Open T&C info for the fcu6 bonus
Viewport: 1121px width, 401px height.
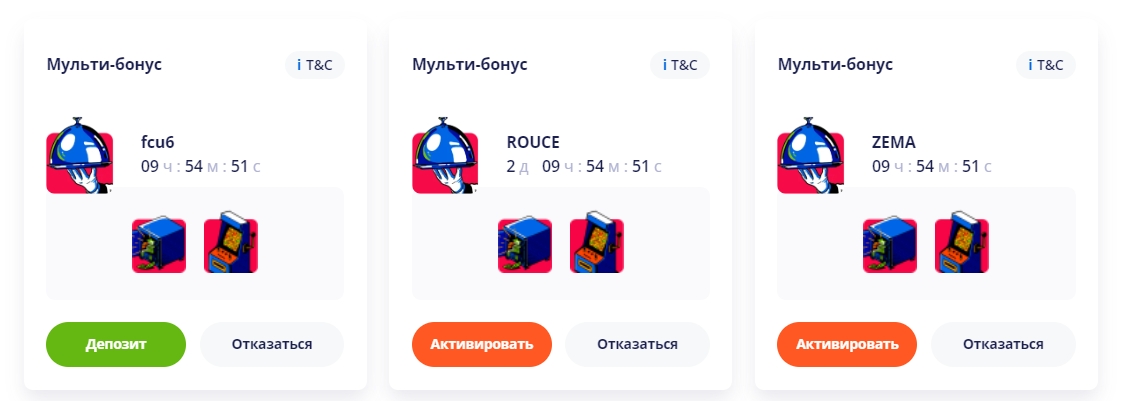[315, 65]
